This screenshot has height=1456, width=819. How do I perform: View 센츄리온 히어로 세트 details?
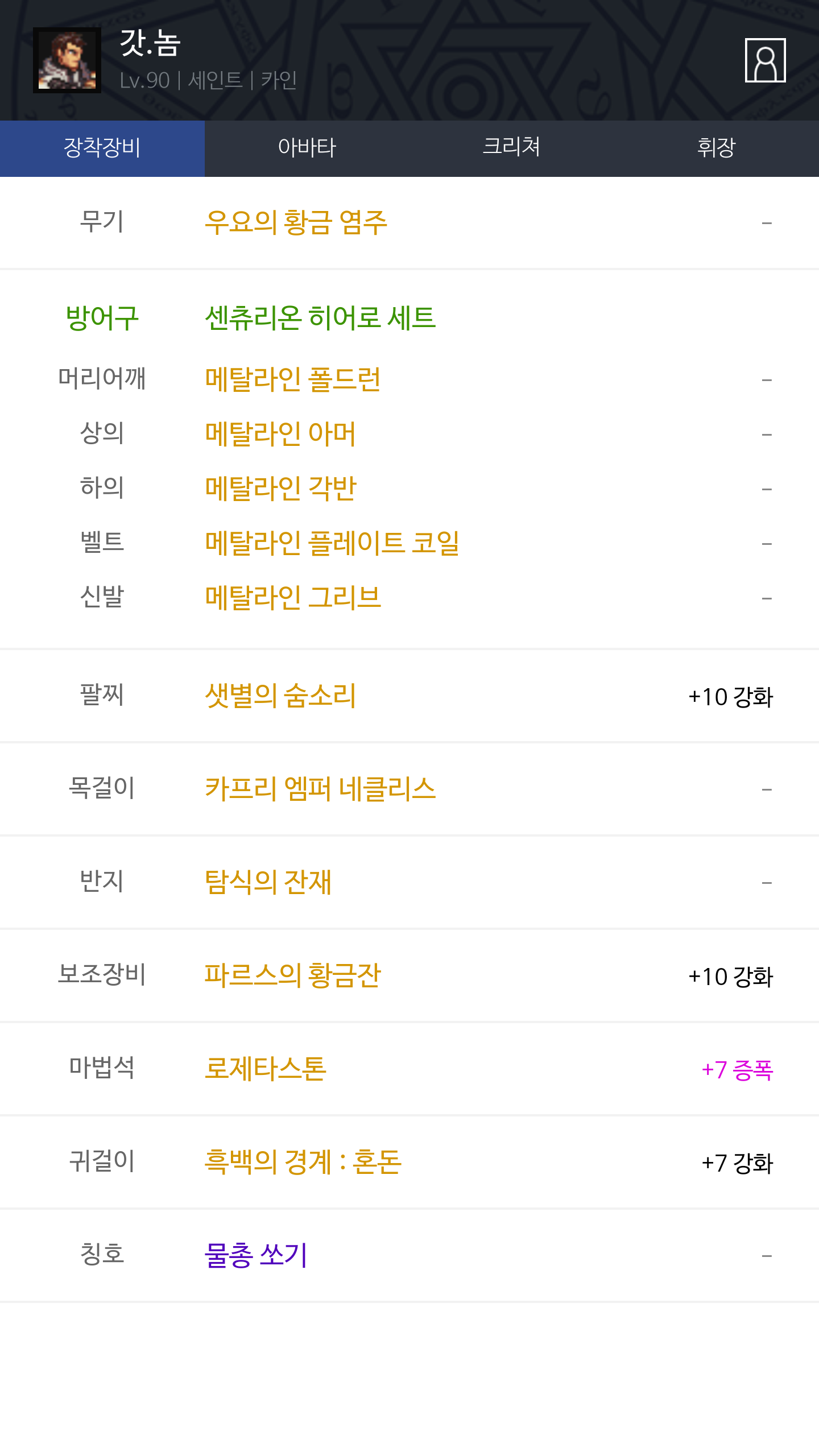(320, 317)
